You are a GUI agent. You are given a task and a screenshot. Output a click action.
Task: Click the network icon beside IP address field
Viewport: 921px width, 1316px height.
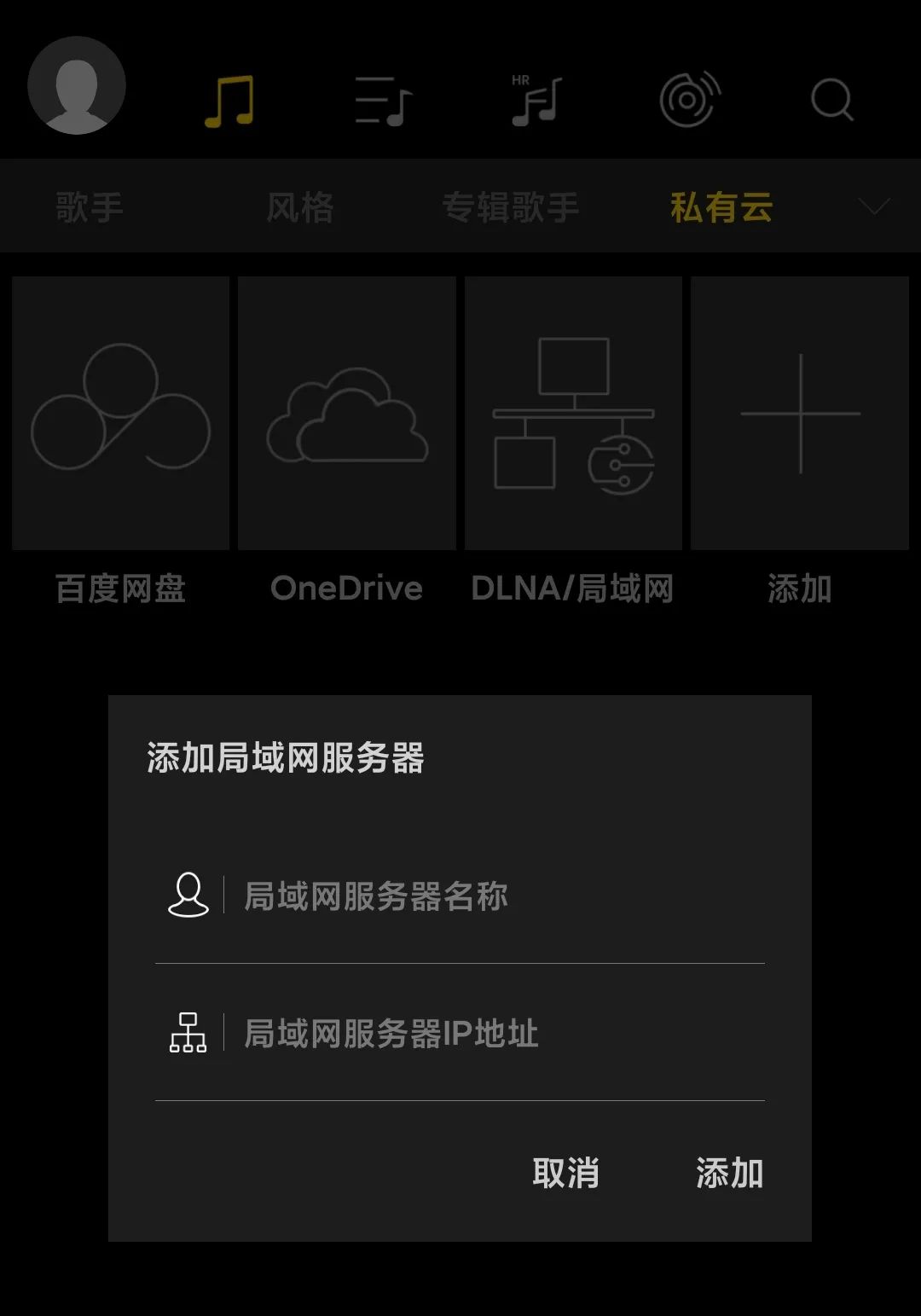(x=189, y=1030)
